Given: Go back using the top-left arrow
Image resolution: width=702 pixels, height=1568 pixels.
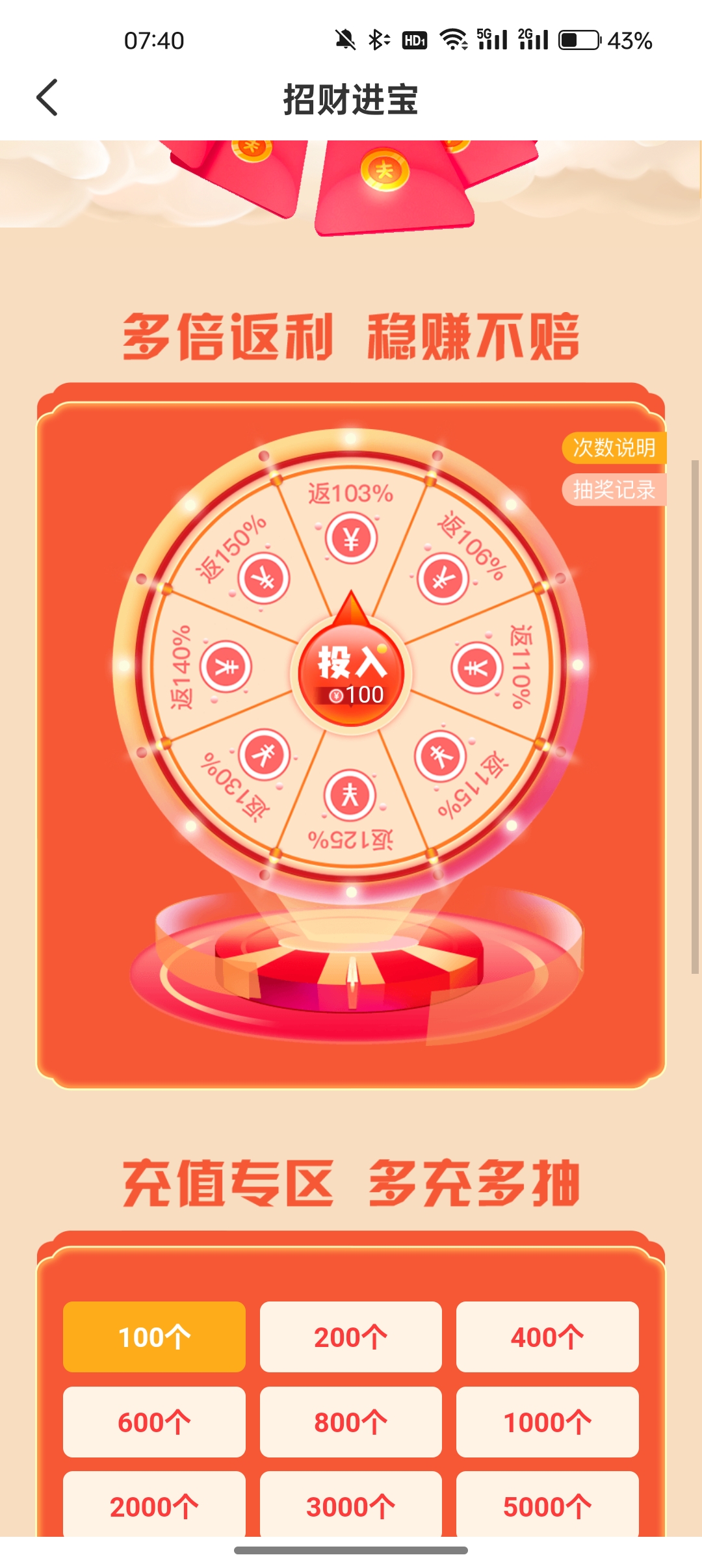Looking at the screenshot, I should [x=47, y=98].
